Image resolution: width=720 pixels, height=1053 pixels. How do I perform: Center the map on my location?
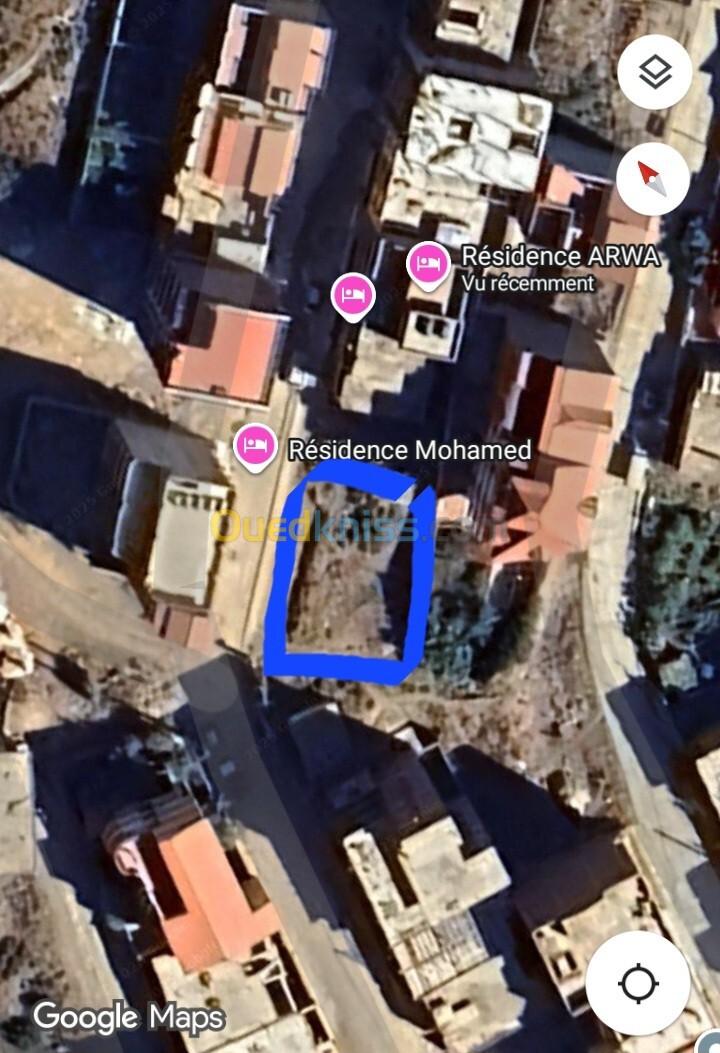[x=638, y=983]
